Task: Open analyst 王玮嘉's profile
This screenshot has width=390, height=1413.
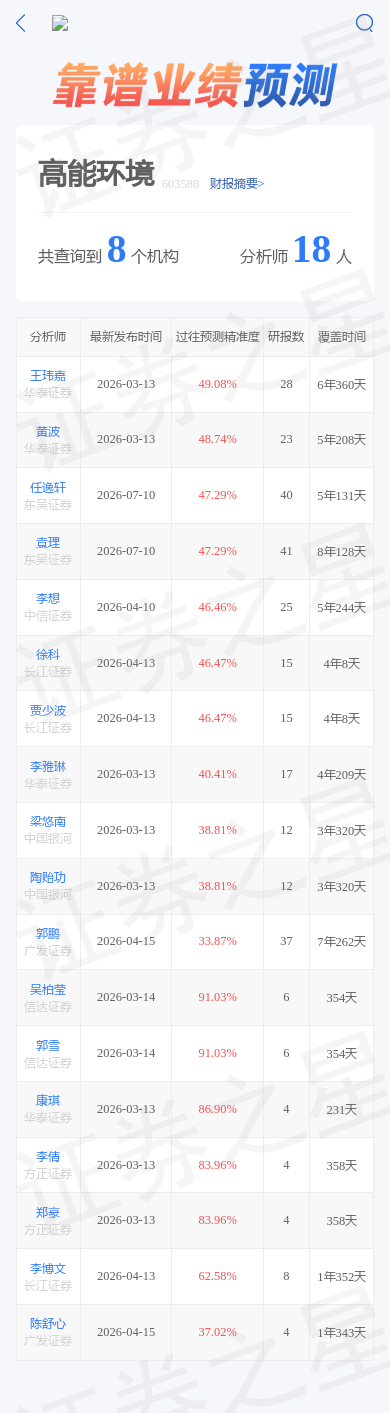Action: tap(48, 376)
